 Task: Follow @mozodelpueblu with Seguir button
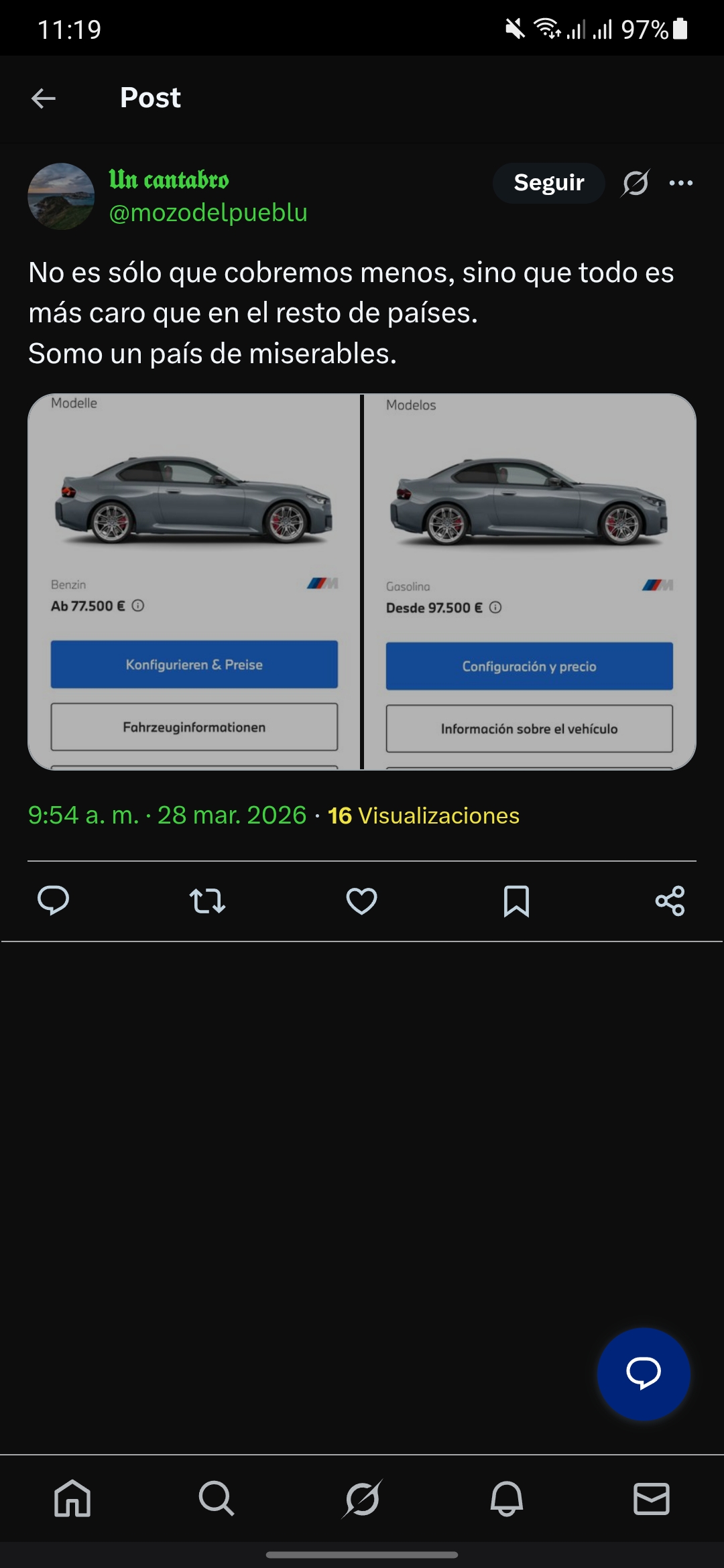[548, 182]
